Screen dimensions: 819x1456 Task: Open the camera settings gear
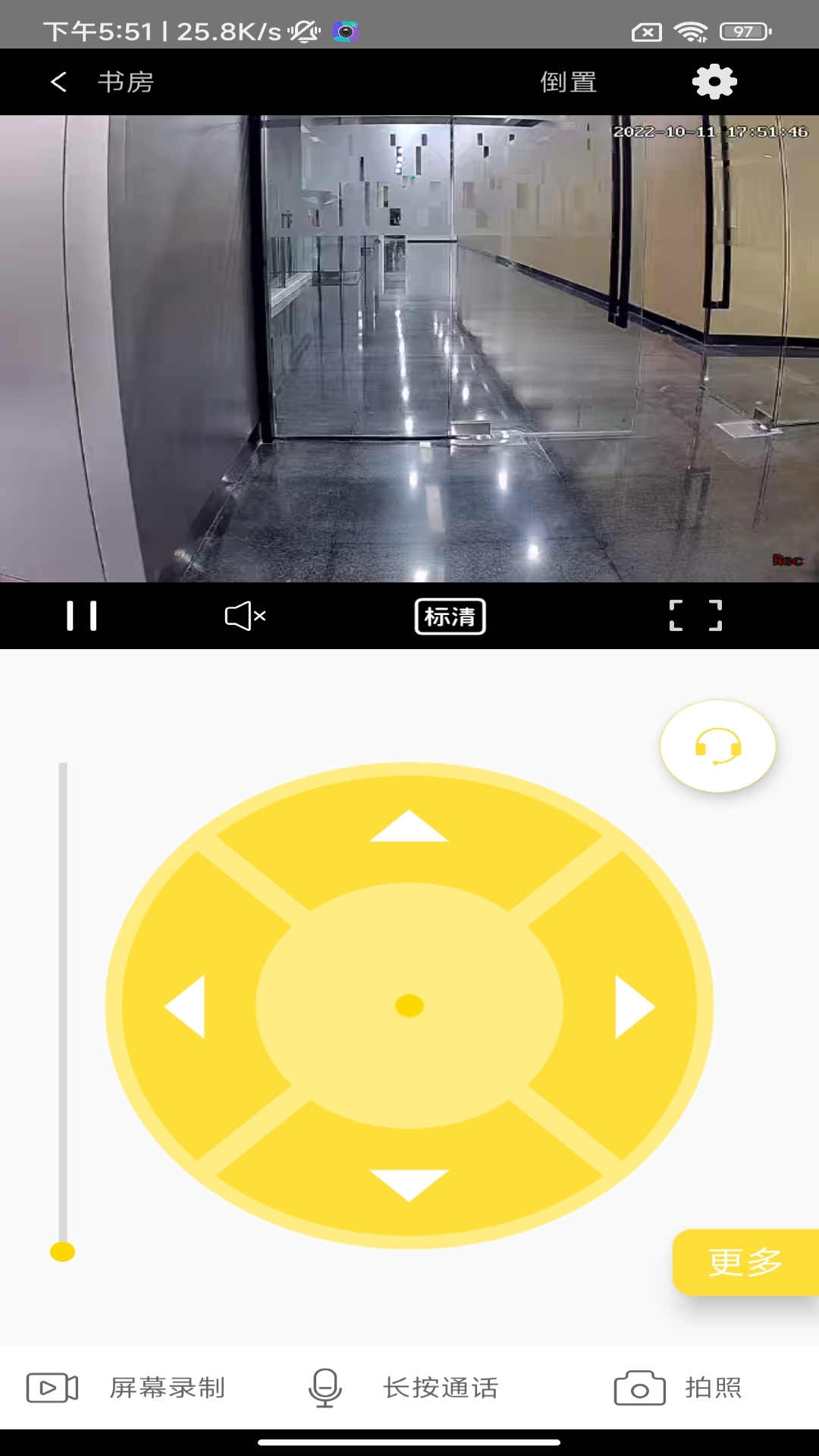coord(714,82)
